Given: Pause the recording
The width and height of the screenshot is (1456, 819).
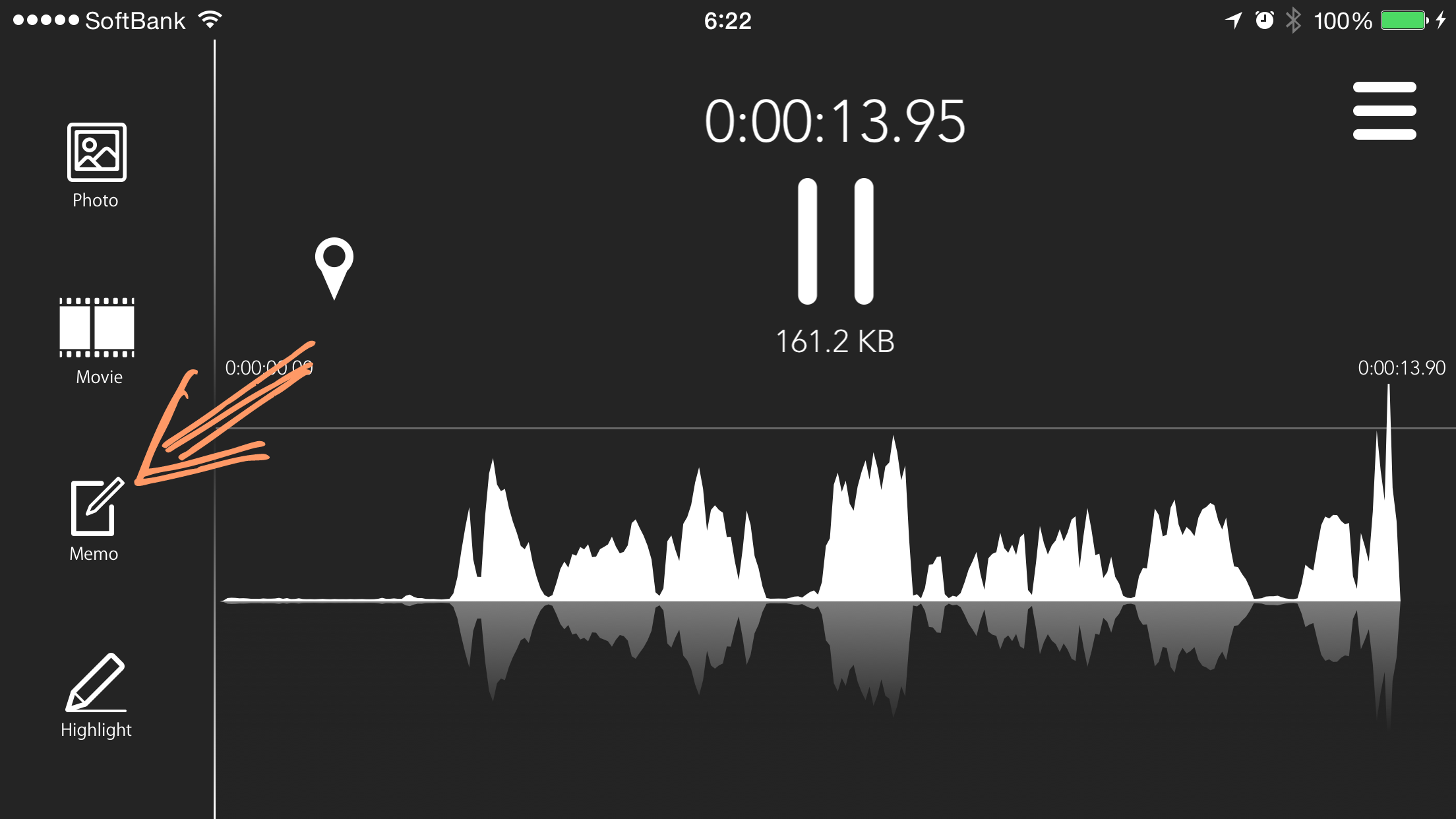Looking at the screenshot, I should (x=835, y=241).
